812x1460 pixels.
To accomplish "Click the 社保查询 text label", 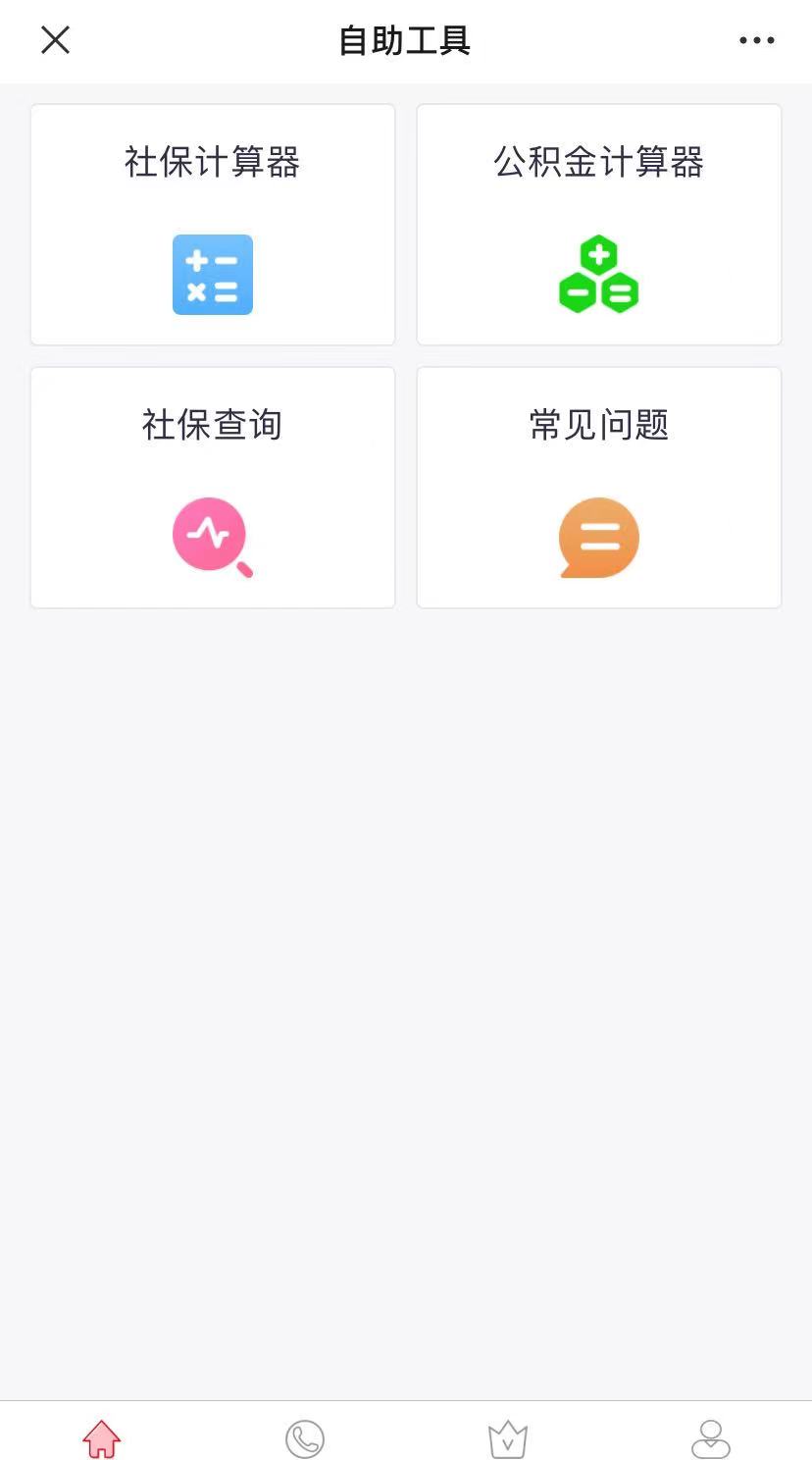I will tap(212, 424).
